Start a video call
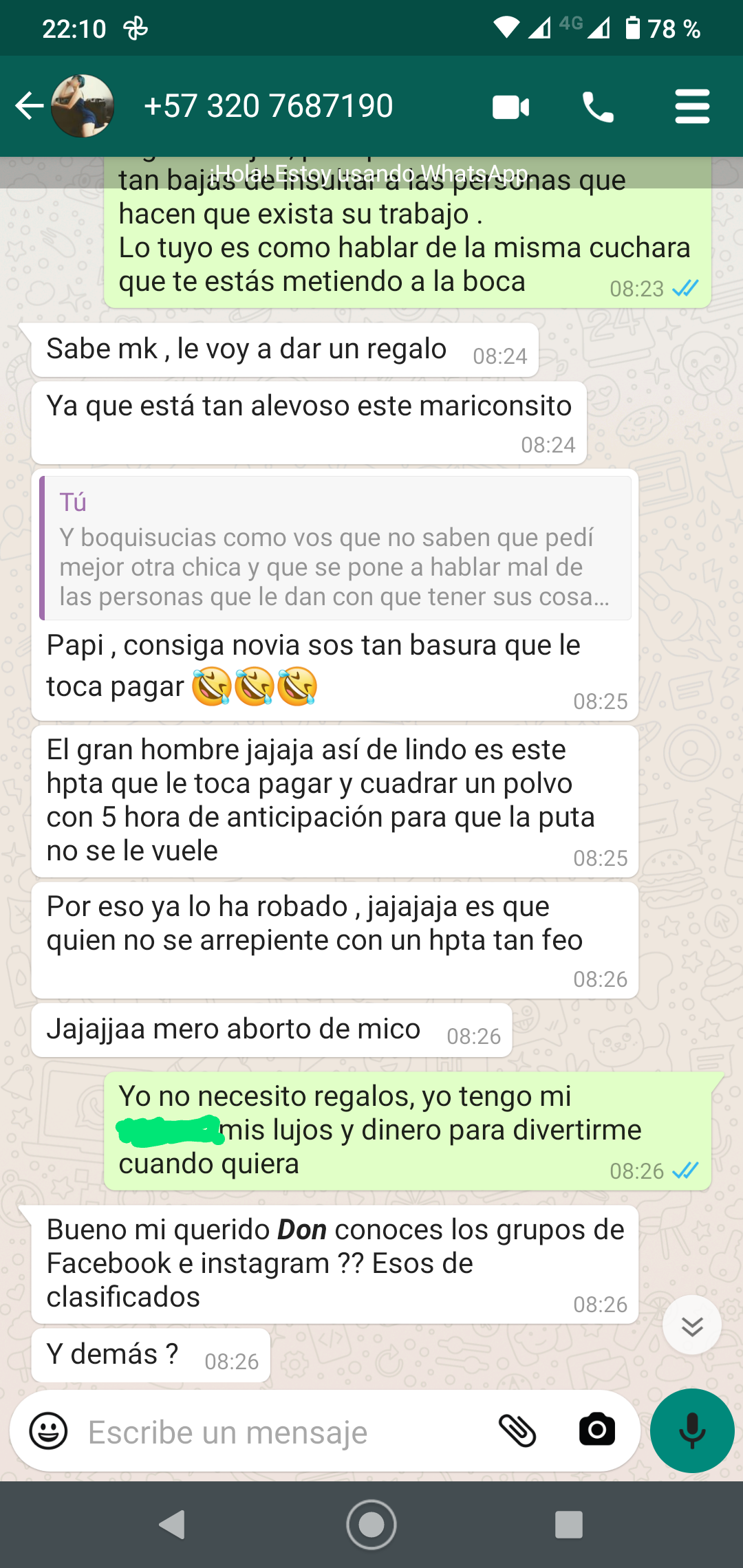The width and height of the screenshot is (743, 1568). click(510, 107)
